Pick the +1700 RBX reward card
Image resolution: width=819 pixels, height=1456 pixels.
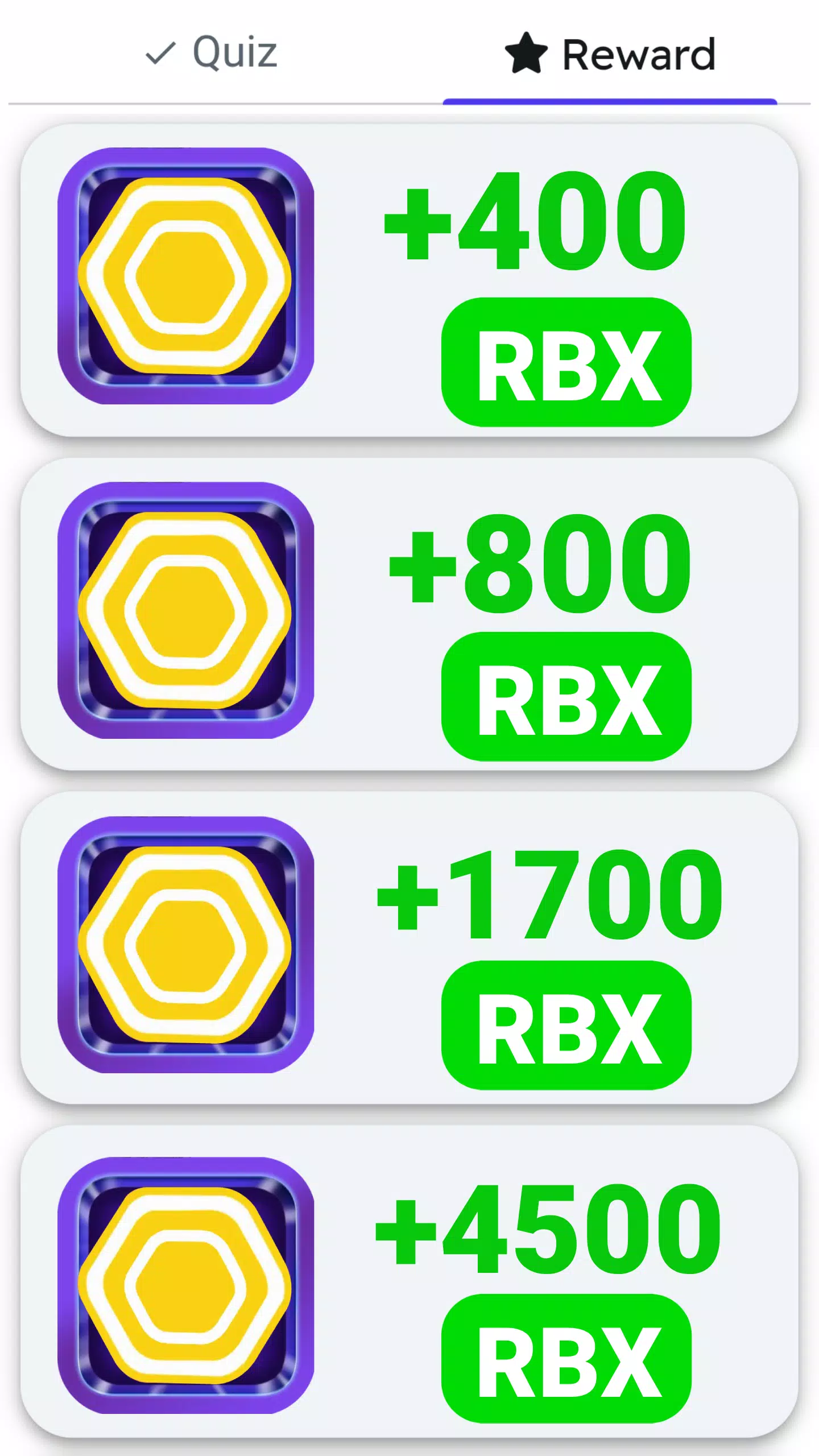tap(409, 948)
